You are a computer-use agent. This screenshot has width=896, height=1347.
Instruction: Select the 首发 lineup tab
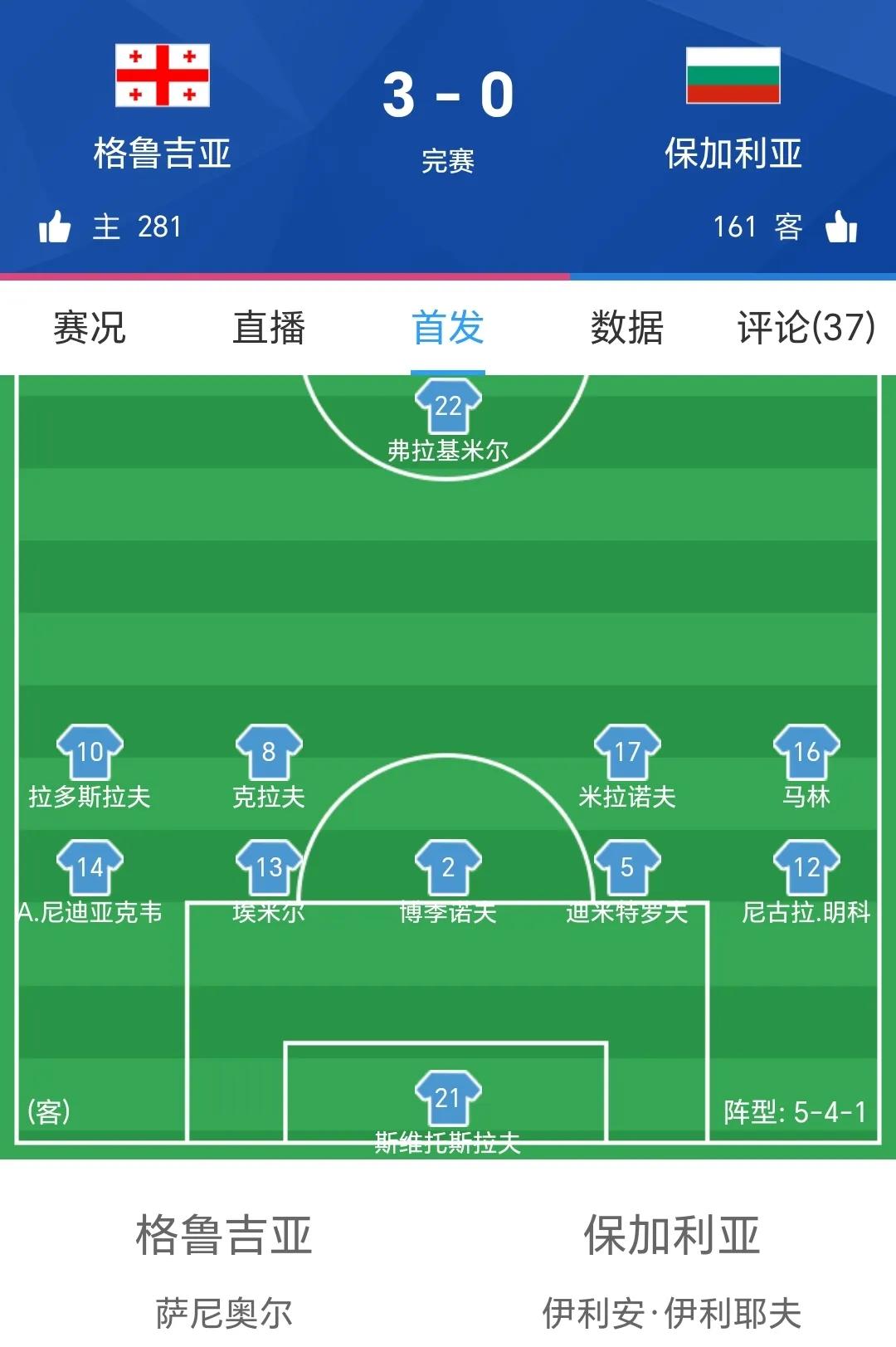(x=448, y=327)
